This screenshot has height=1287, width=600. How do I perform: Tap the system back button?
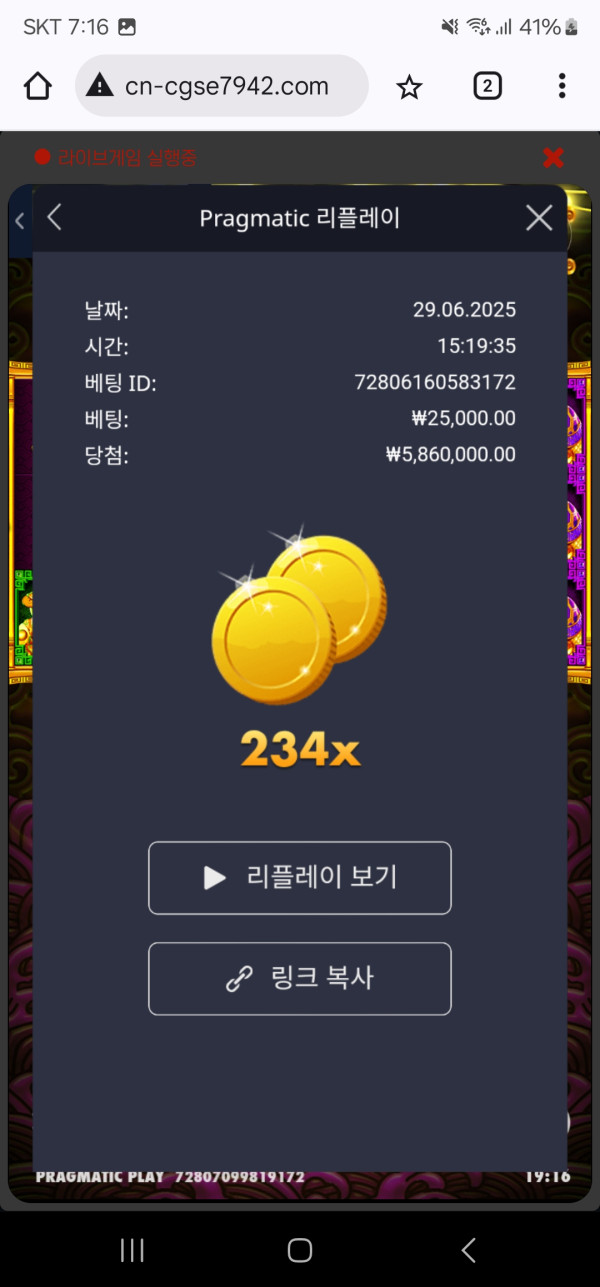pyautogui.click(x=468, y=1249)
